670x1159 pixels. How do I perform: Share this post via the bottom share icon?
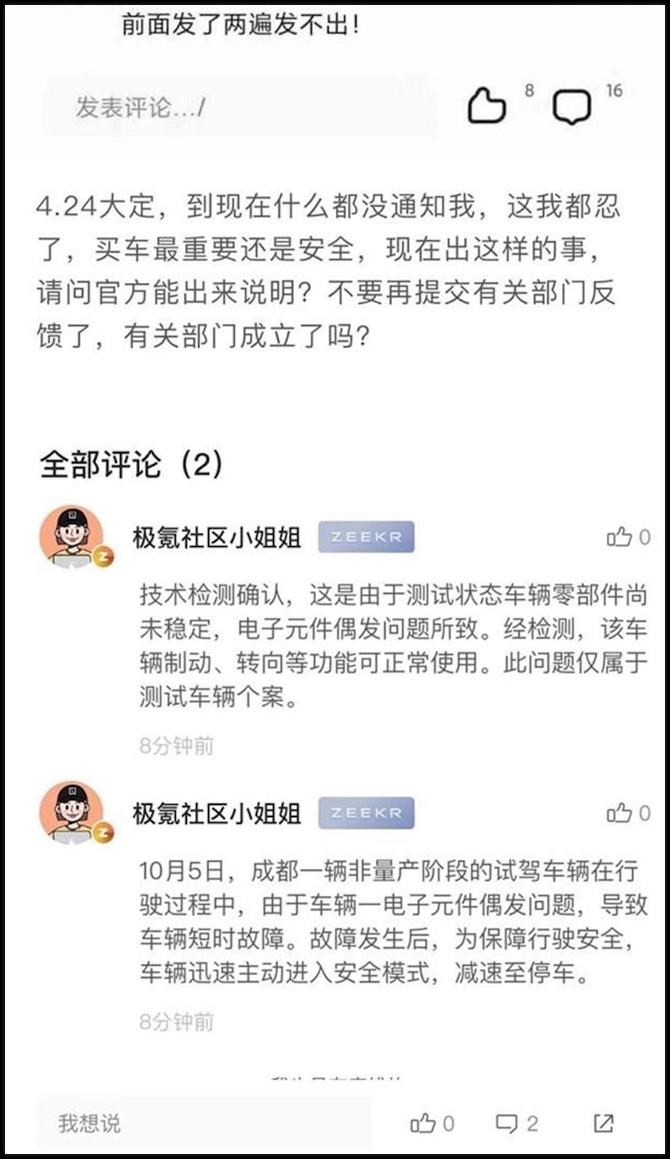coord(604,1124)
